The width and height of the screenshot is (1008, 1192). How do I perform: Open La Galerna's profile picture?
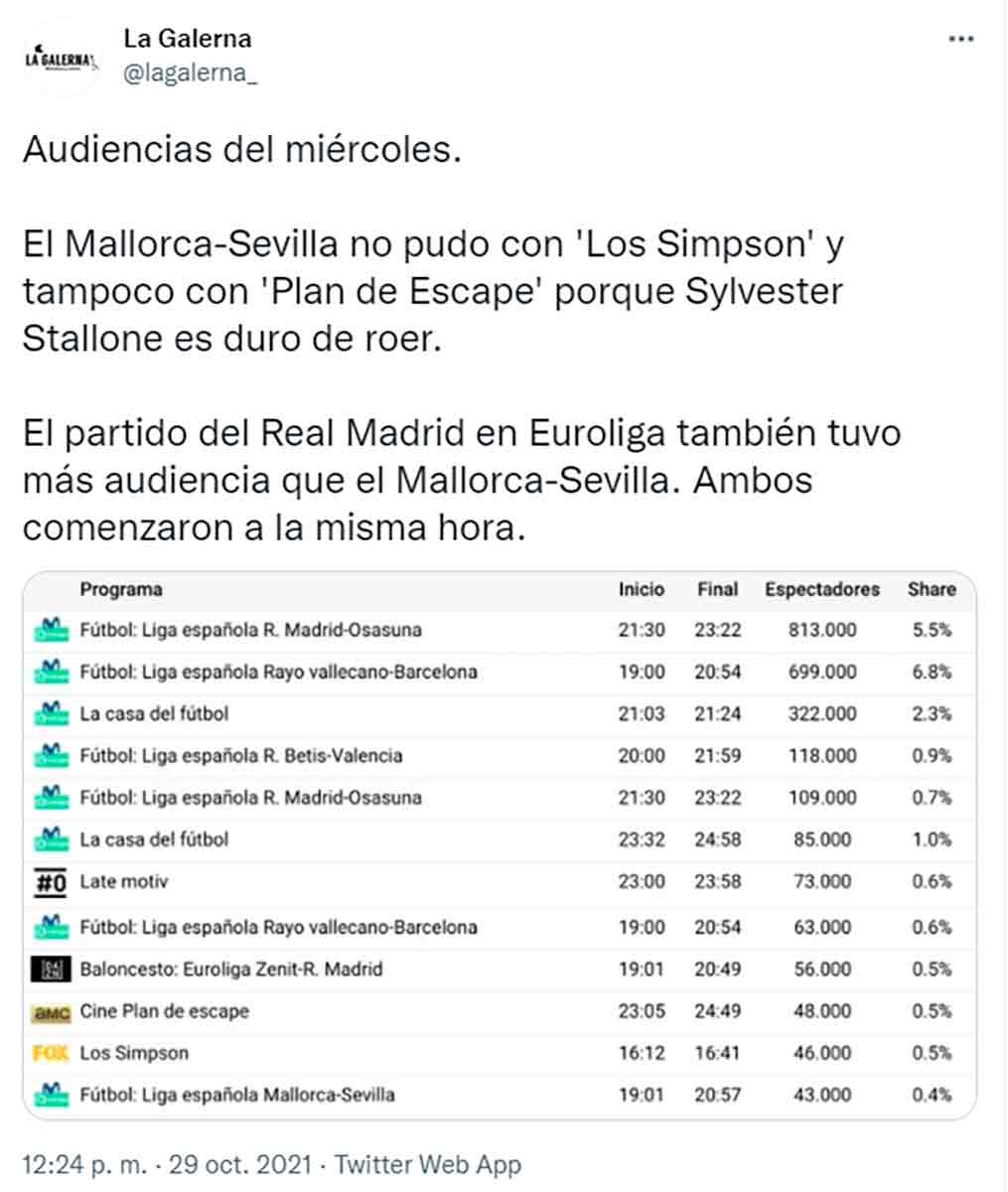[62, 60]
